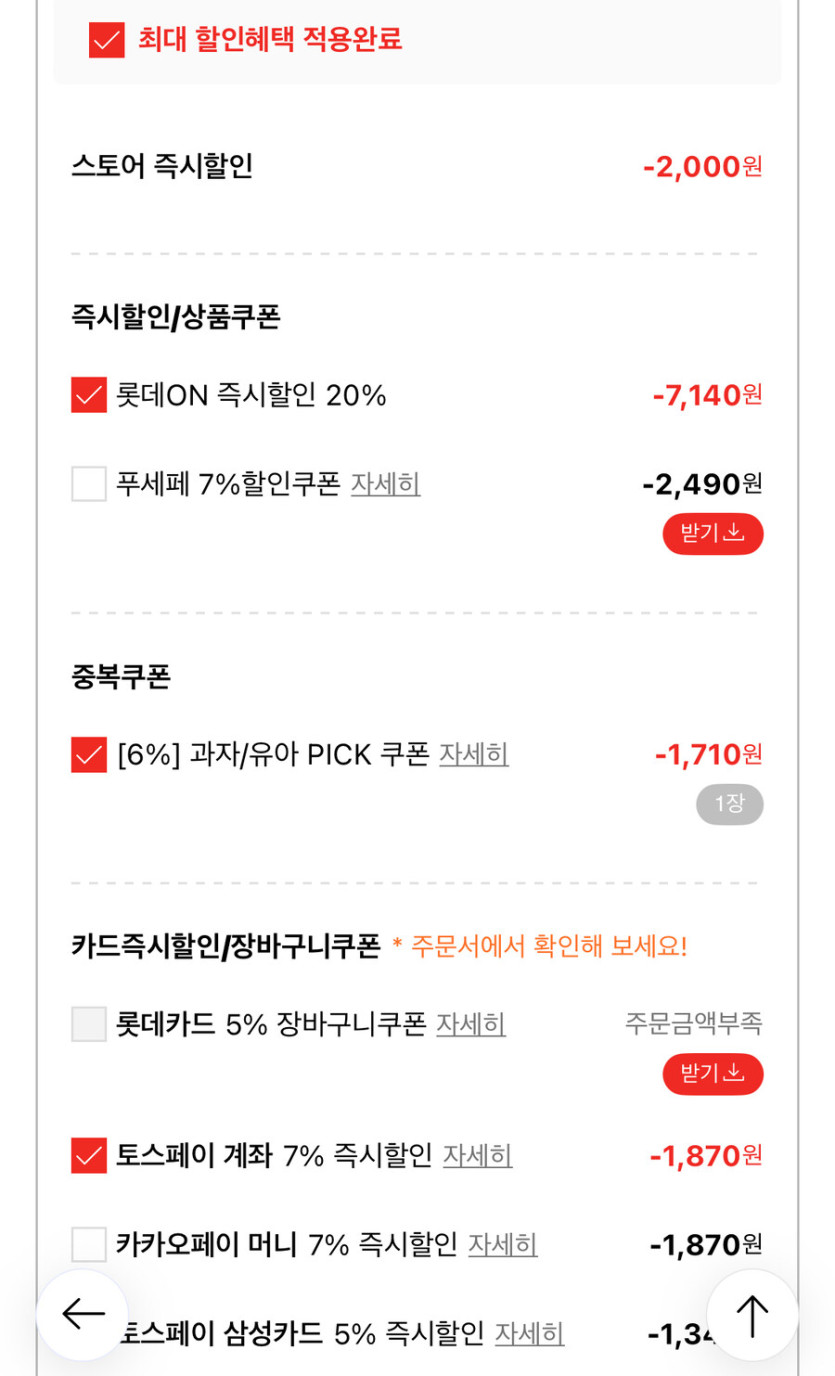Click the 1장 badge under PICK coupon
835x1376 pixels.
729,804
